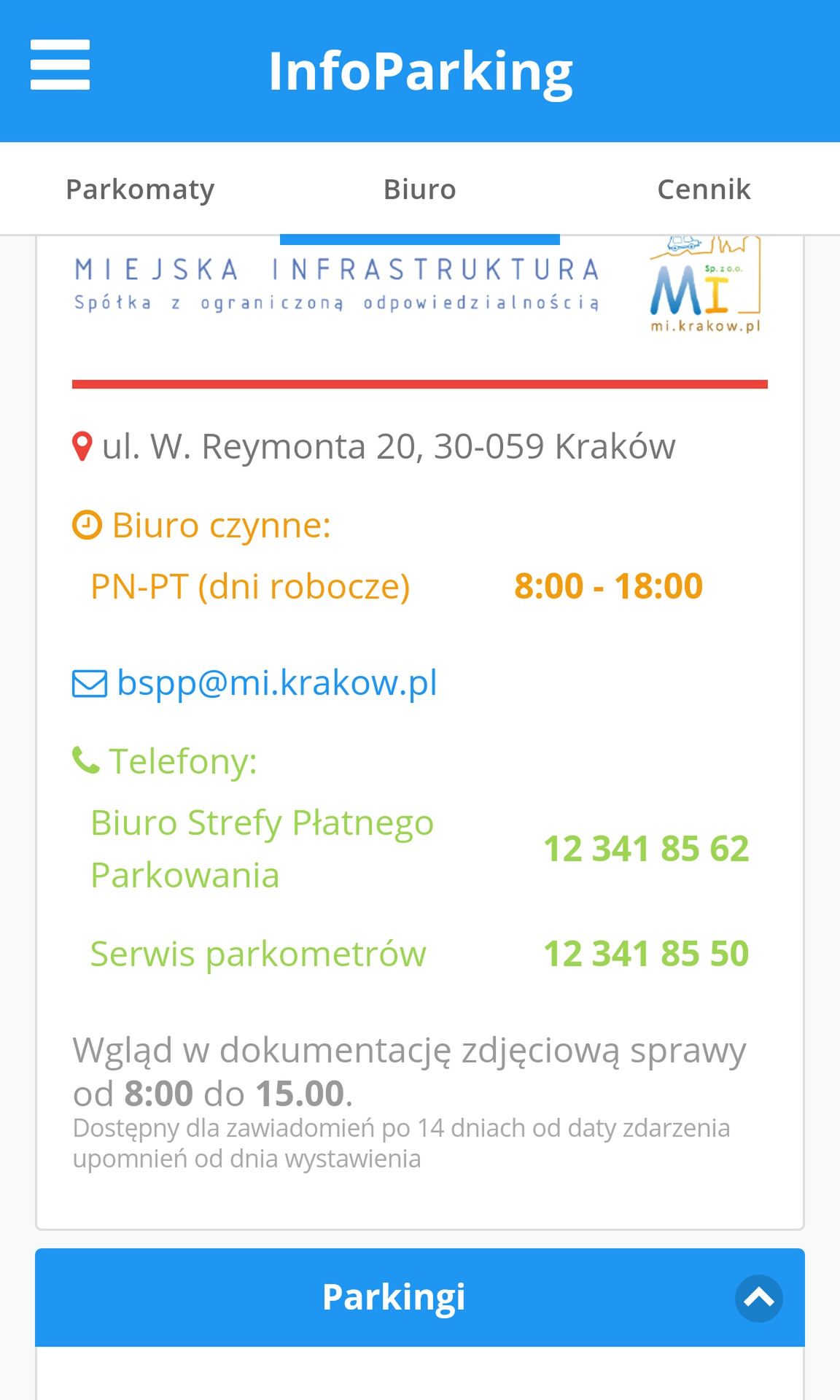Collapse the Parkingi section

759,1298
